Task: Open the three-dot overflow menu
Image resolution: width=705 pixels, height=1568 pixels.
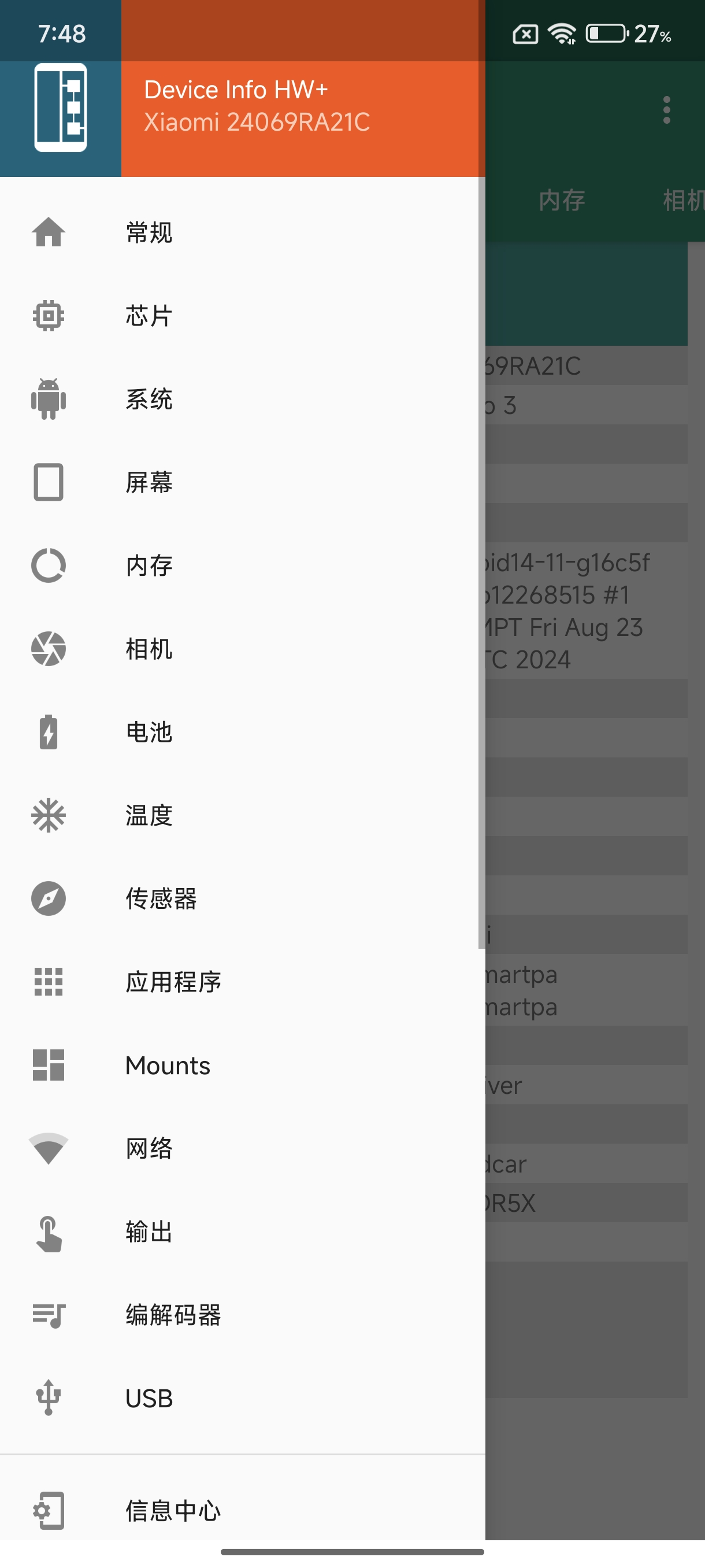Action: (x=667, y=110)
